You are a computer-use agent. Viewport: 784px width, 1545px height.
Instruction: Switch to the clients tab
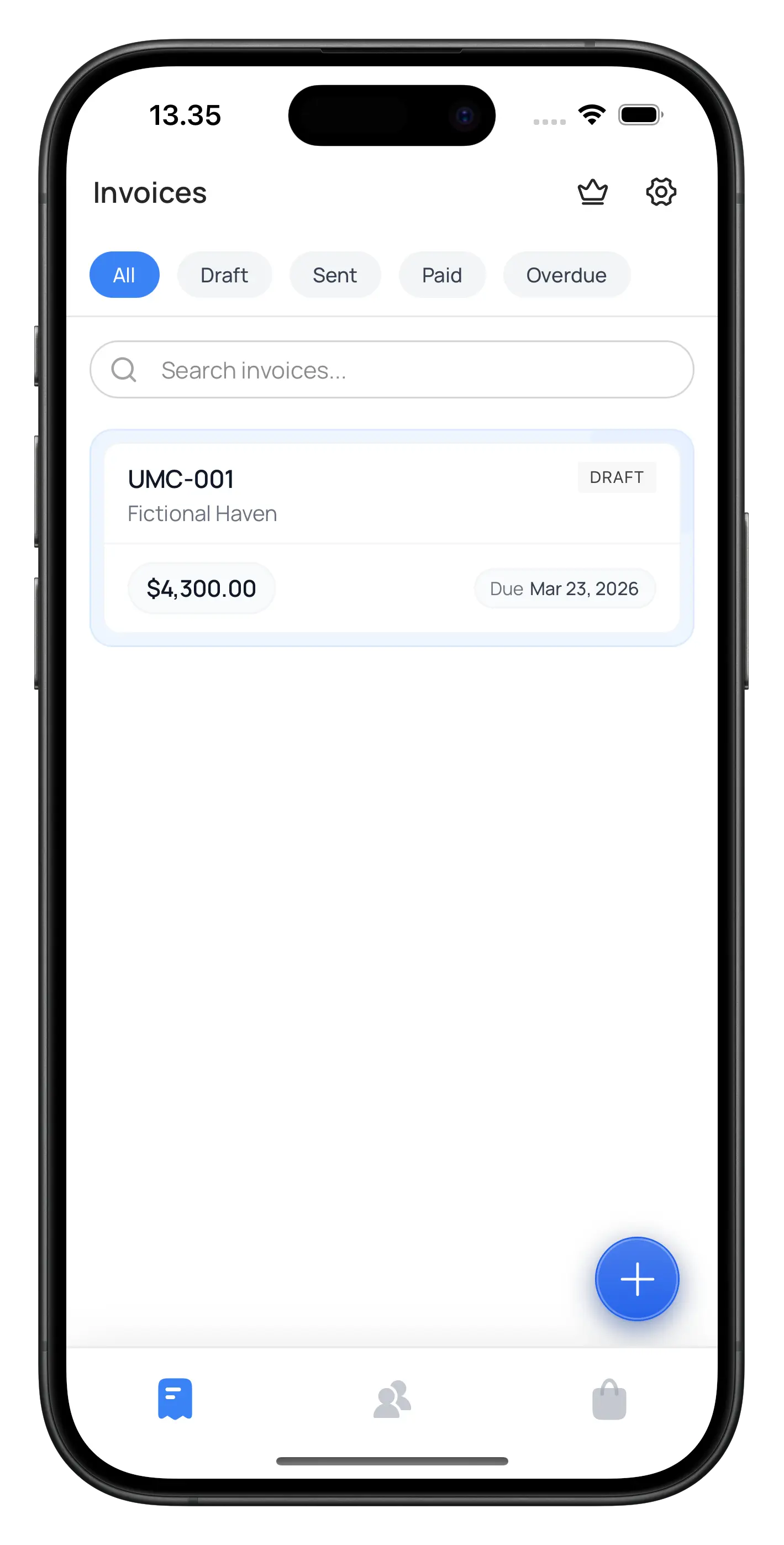coord(392,1399)
